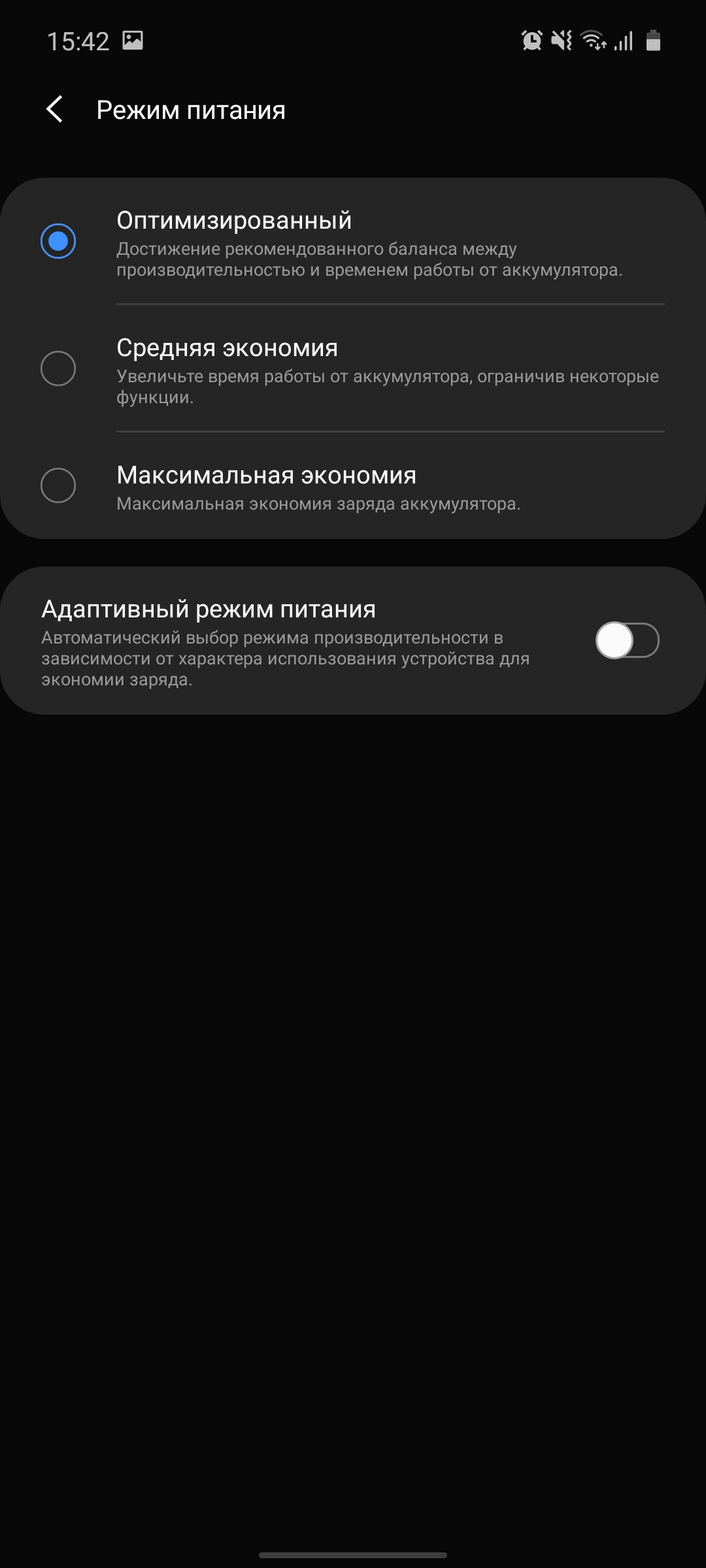Select the Оптимизированный power mode
This screenshot has width=706, height=1568.
click(x=58, y=241)
